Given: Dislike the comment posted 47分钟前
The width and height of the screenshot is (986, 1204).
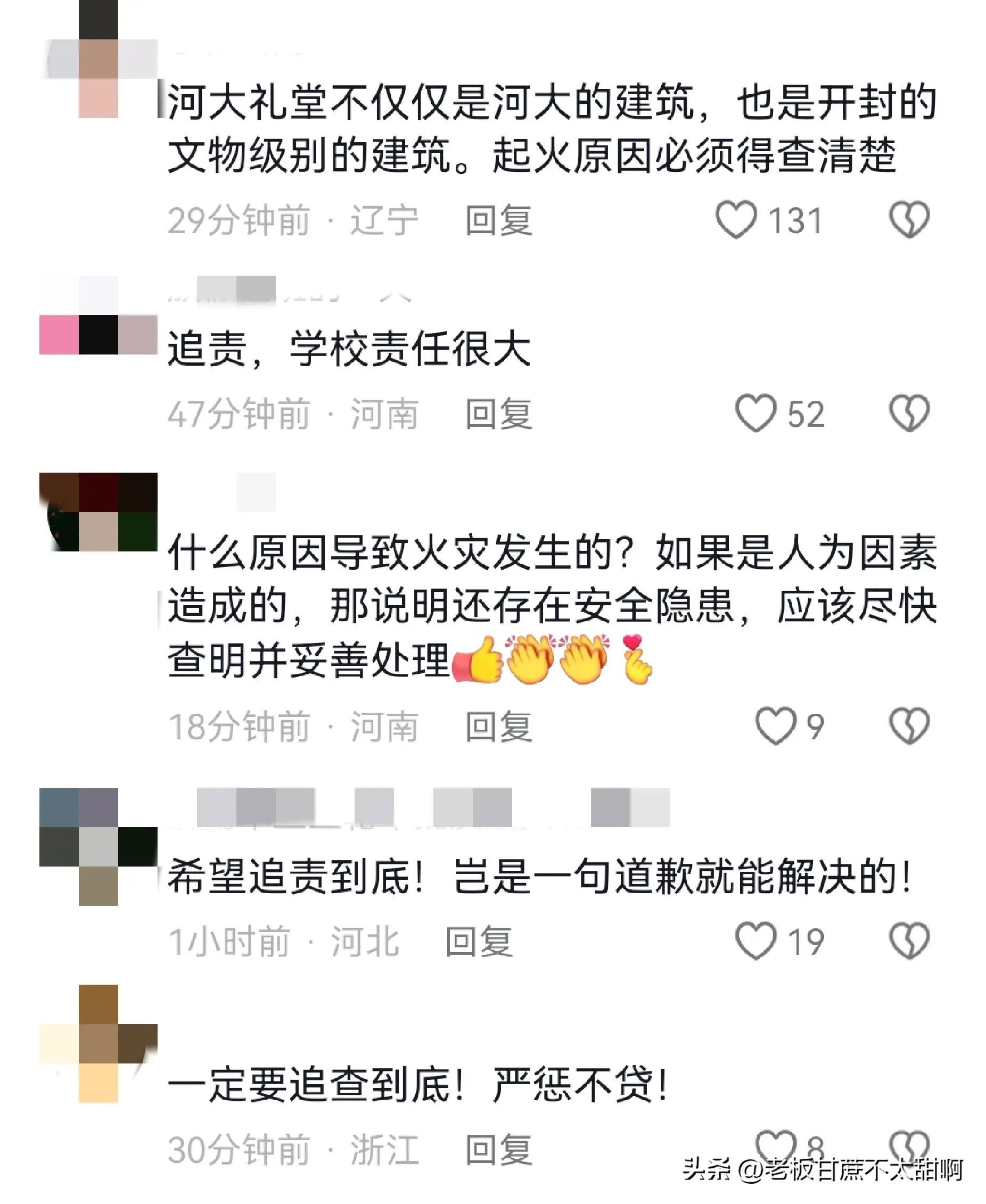Looking at the screenshot, I should click(x=909, y=414).
